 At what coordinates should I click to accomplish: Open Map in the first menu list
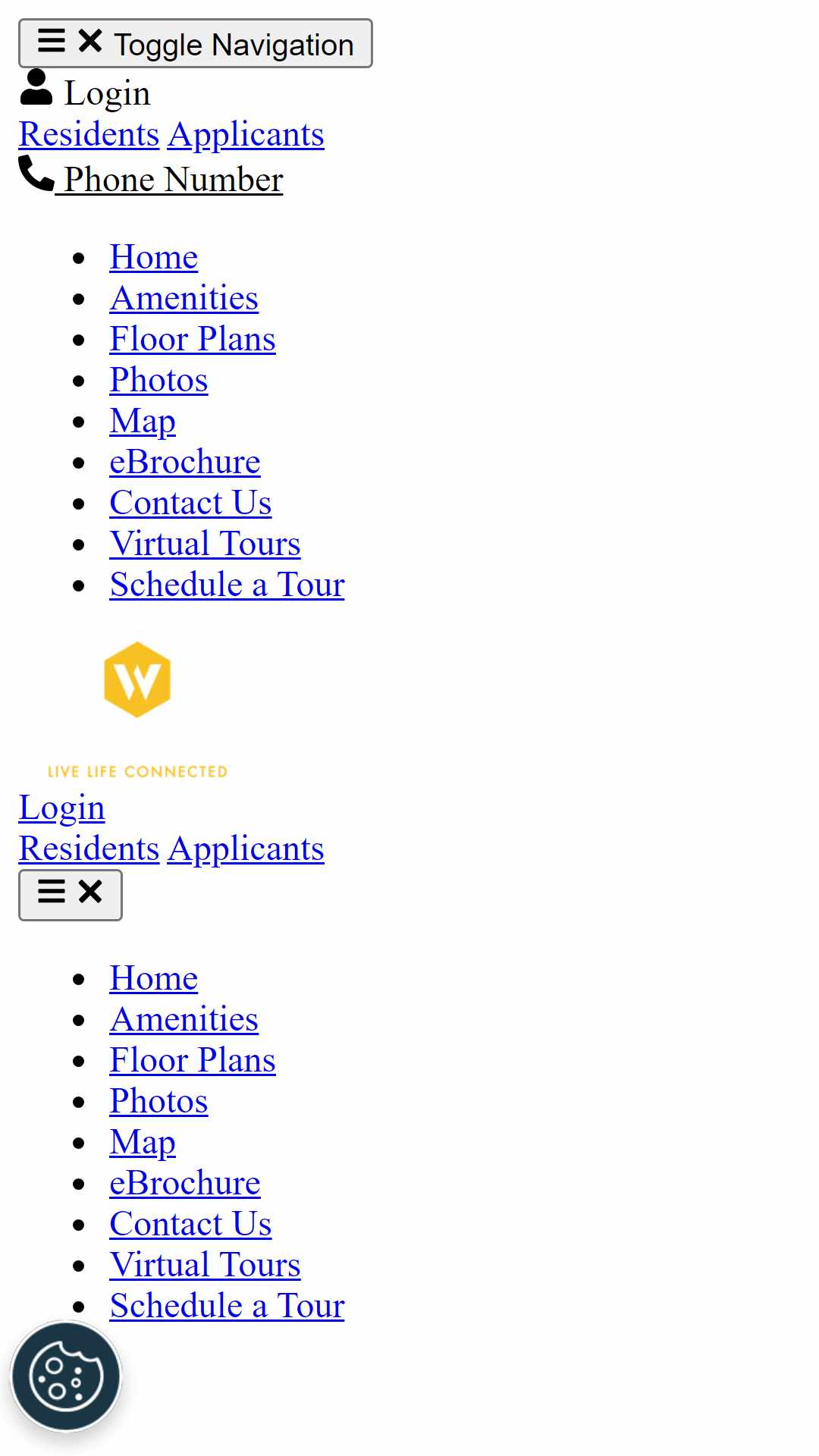point(143,421)
